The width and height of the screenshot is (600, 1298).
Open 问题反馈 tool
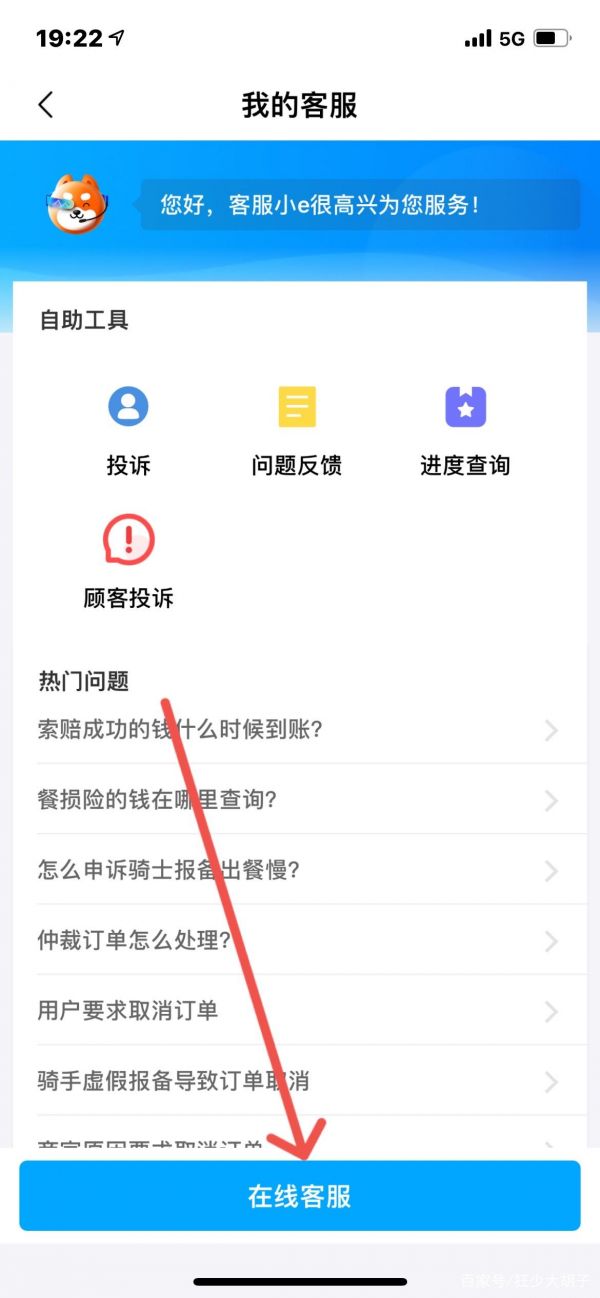click(297, 427)
